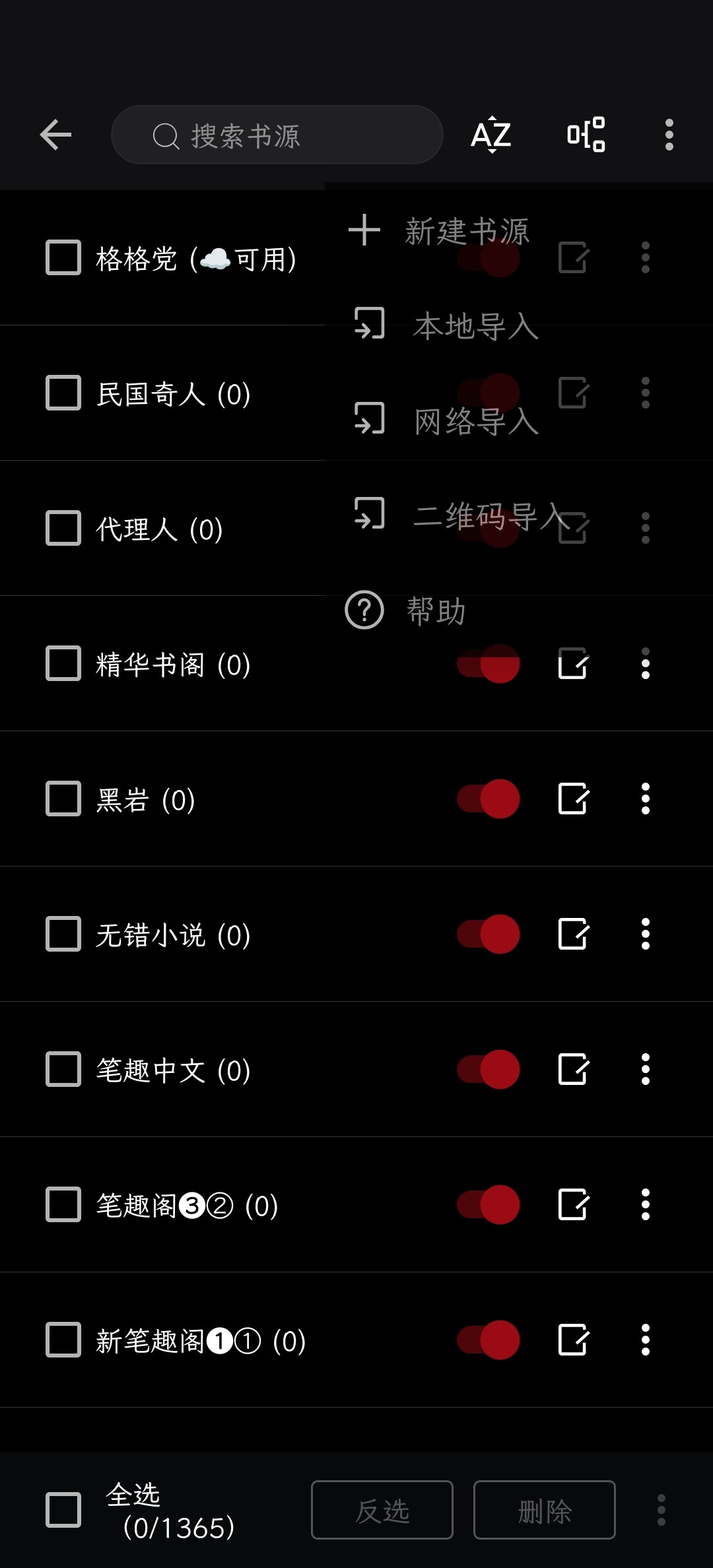Open the 搜索书源 search field
Image resolution: width=713 pixels, height=1568 pixels.
click(x=277, y=135)
